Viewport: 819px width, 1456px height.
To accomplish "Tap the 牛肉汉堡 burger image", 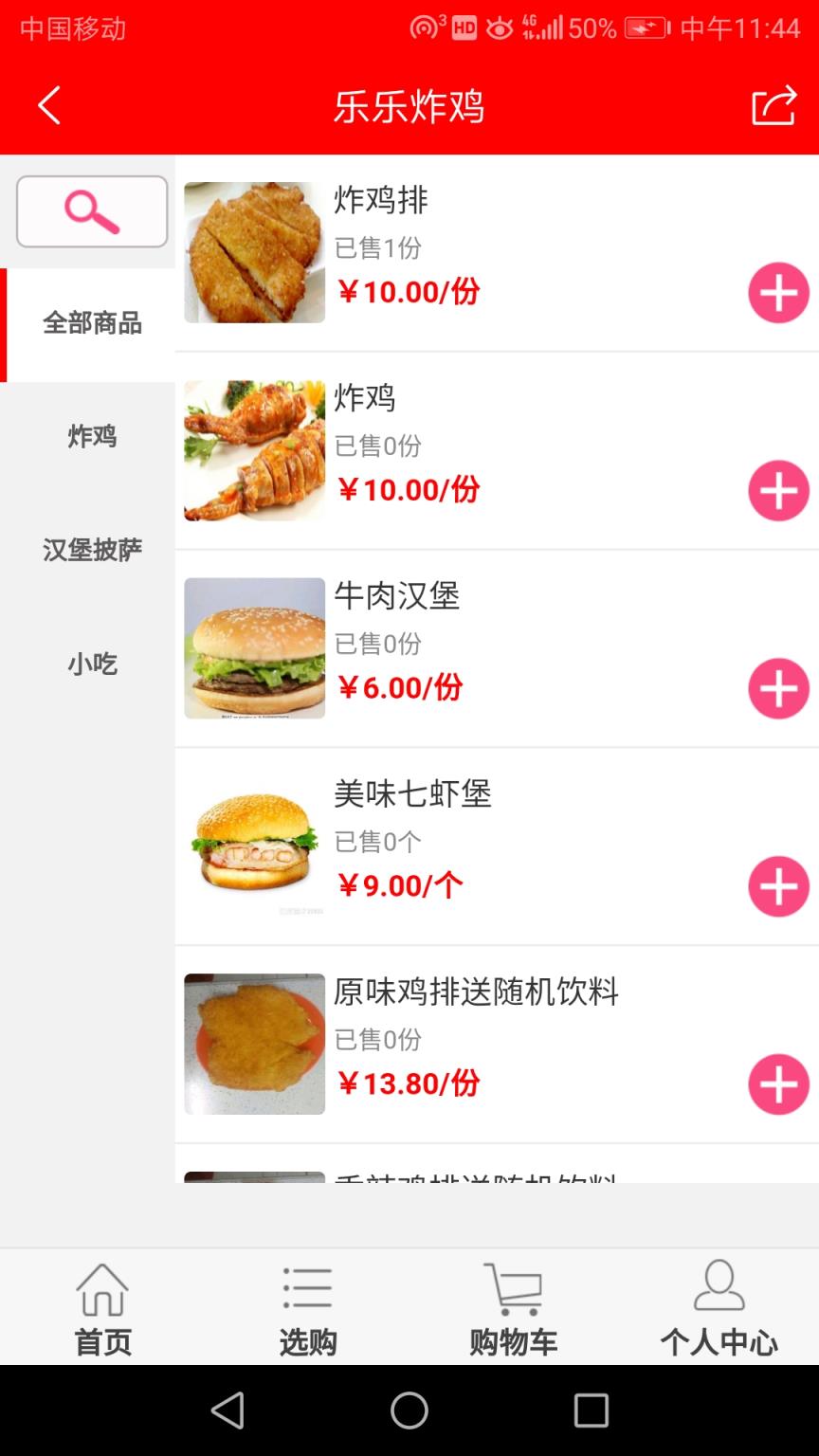I will pos(253,648).
